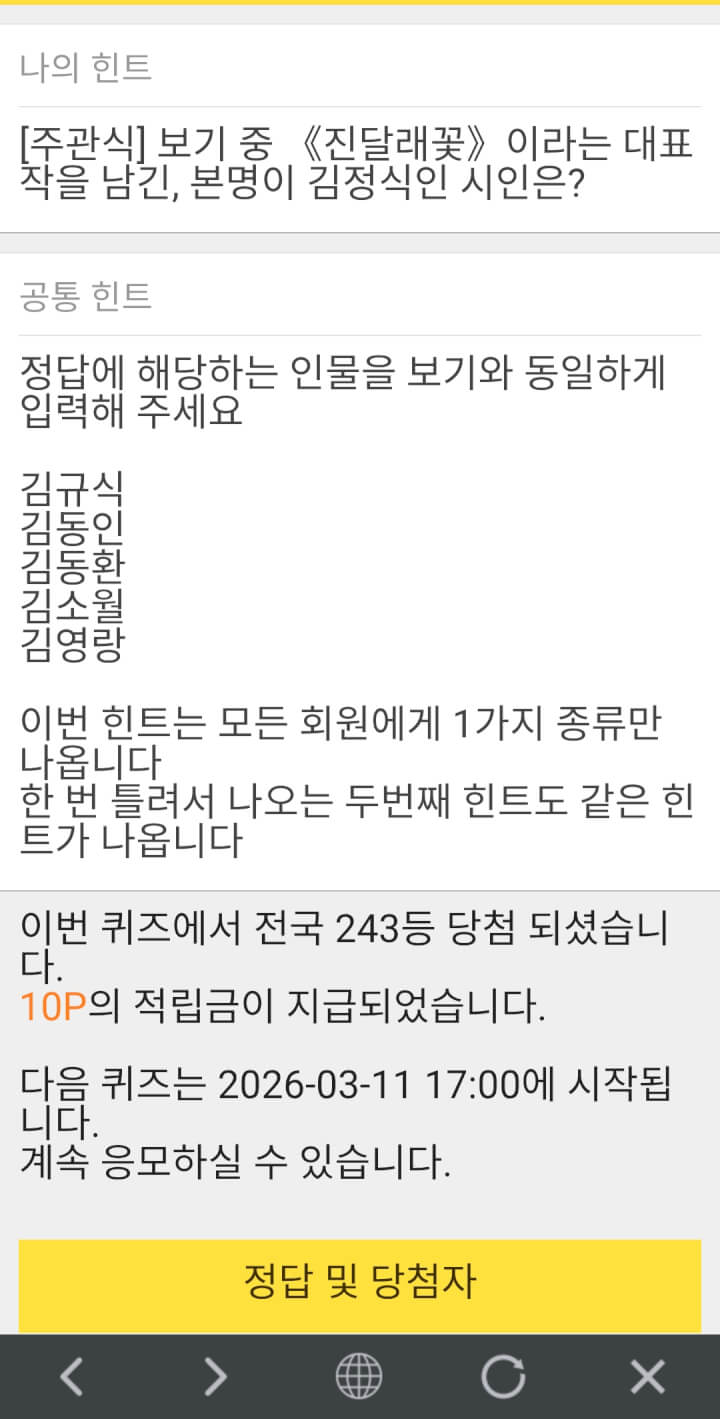Open page in external browser globe
720x1419 pixels.
click(359, 1377)
